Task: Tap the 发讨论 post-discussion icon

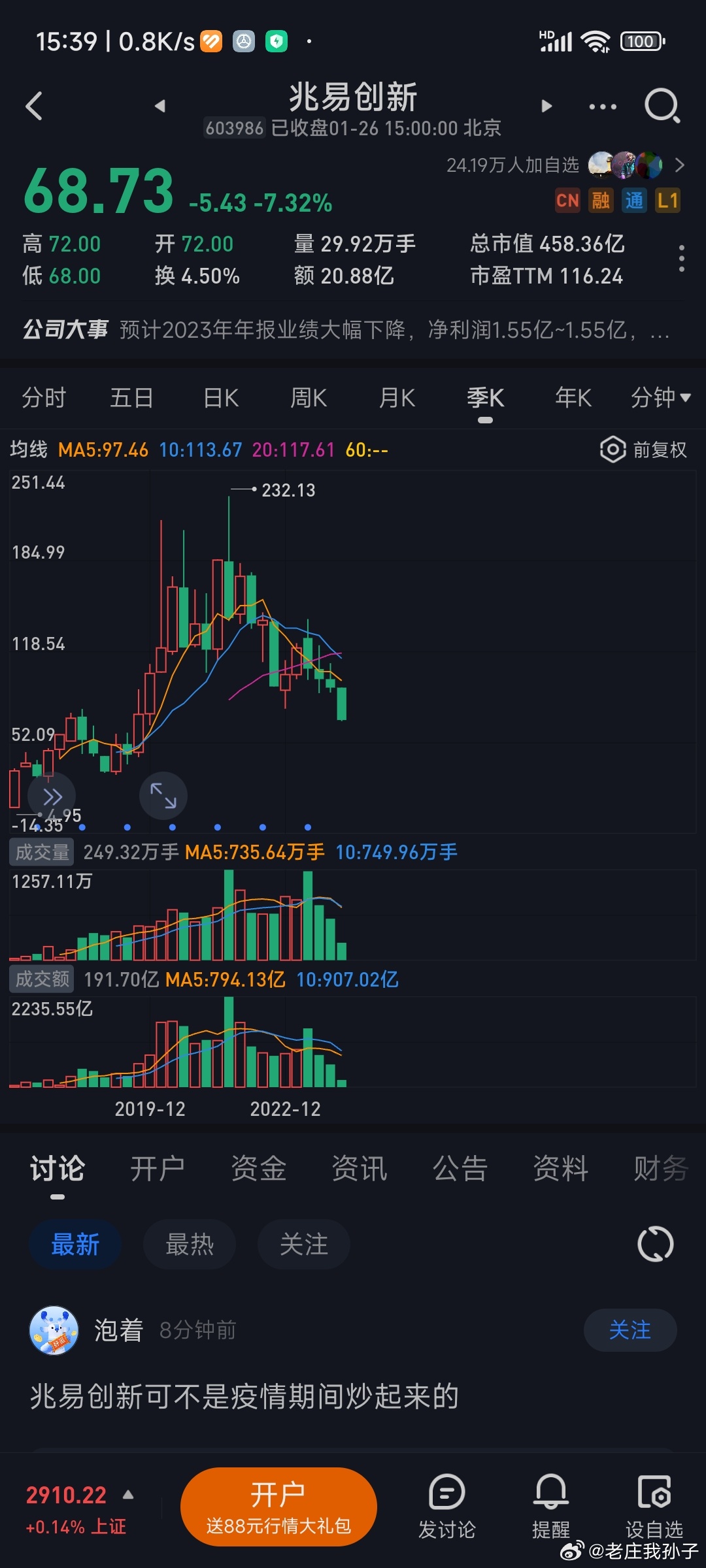Action: 448,1503
